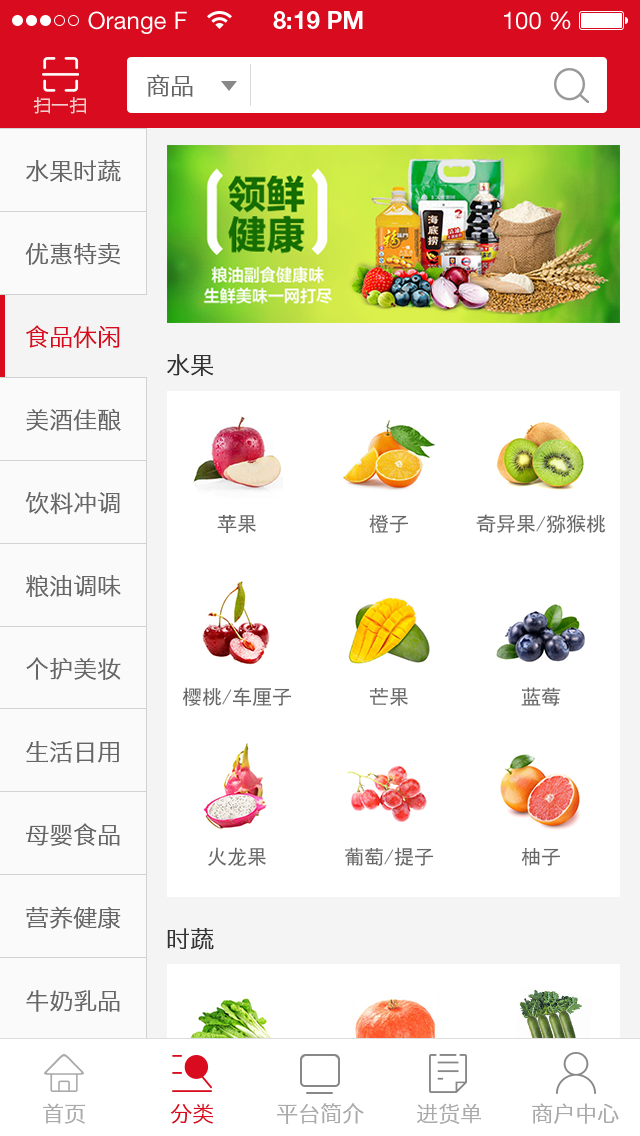The height and width of the screenshot is (1136, 640).
Task: Open the 火龙果 product tile
Action: [237, 807]
